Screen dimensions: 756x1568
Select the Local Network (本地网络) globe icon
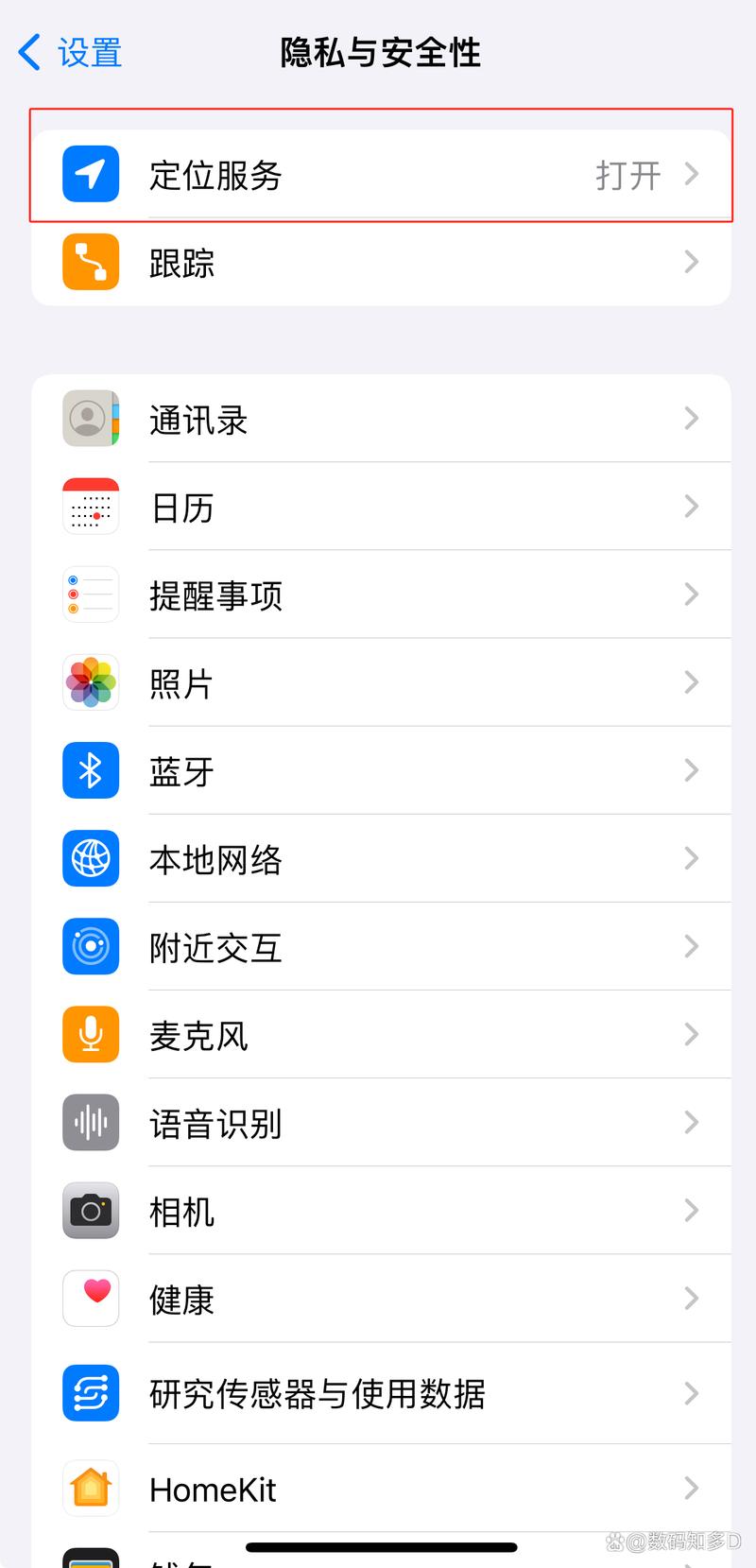point(90,858)
